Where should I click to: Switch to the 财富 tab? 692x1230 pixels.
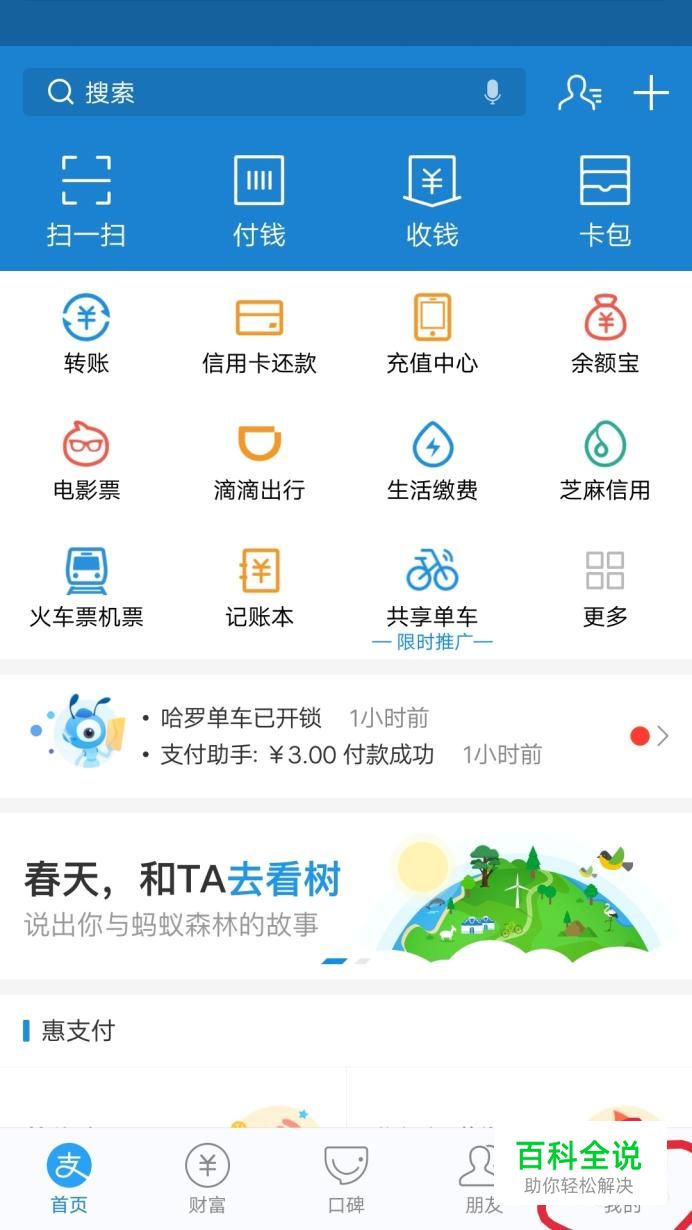pos(207,1178)
